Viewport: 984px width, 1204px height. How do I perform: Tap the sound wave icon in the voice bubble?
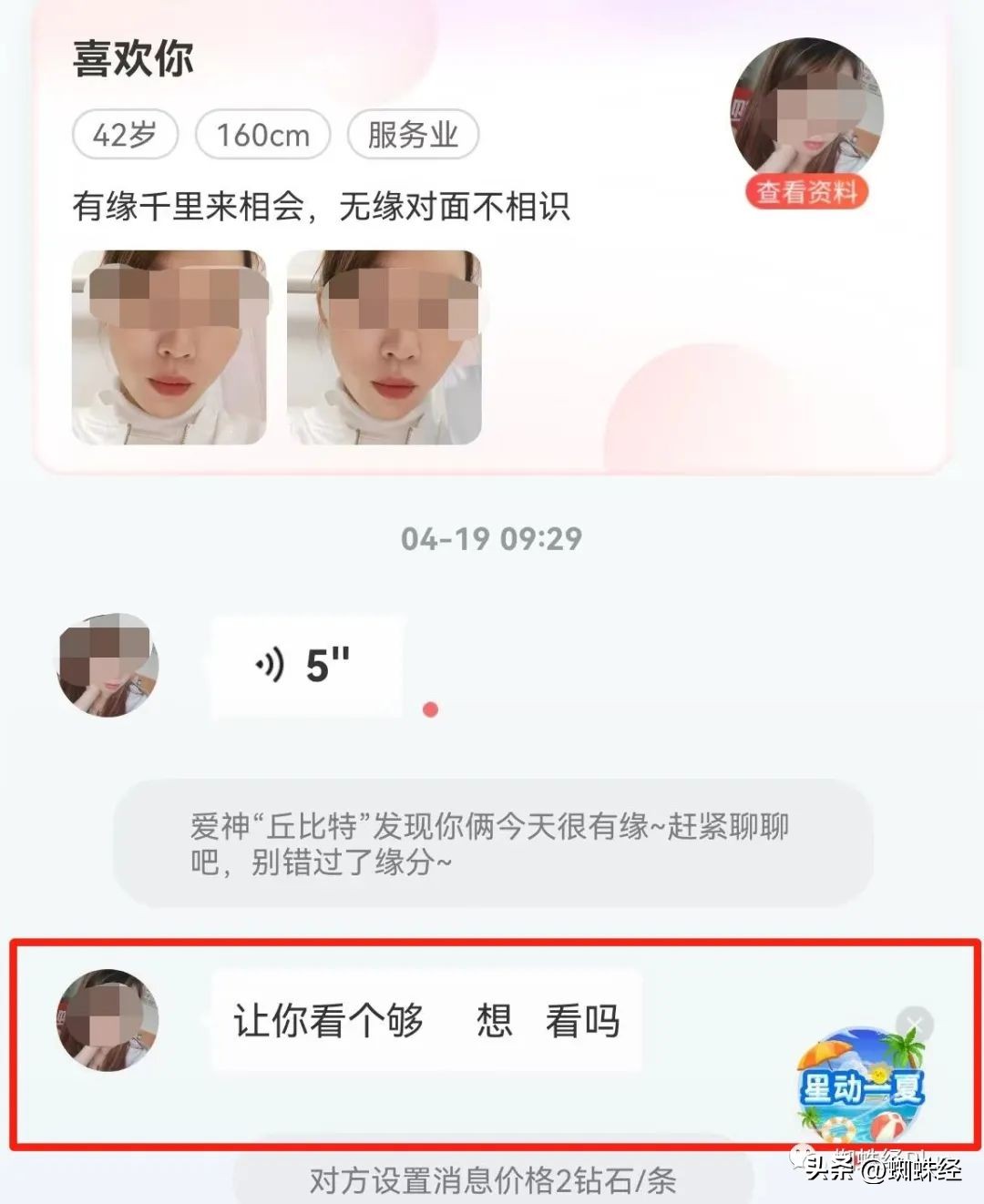[269, 667]
